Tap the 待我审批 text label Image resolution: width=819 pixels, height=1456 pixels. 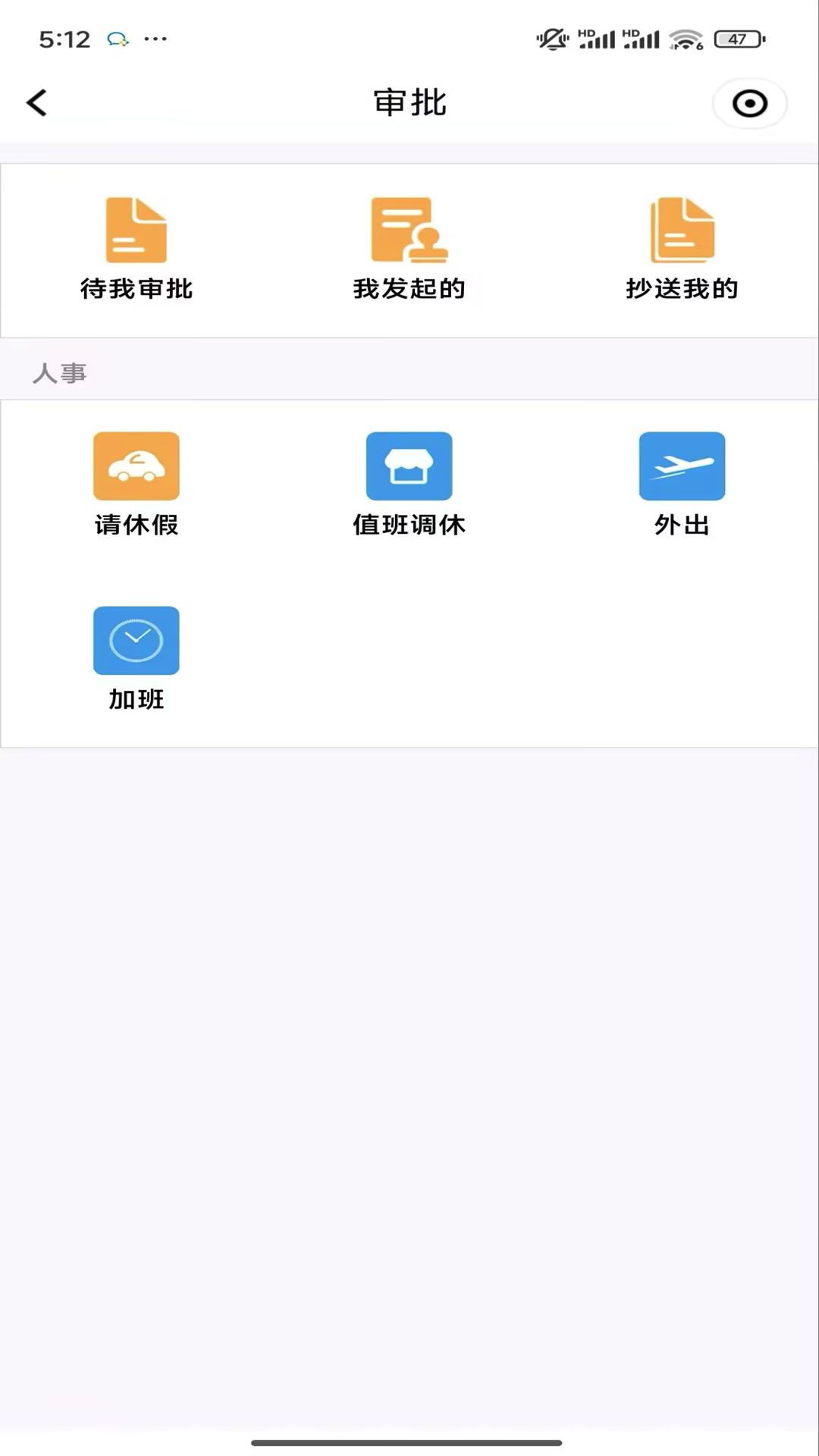(138, 288)
